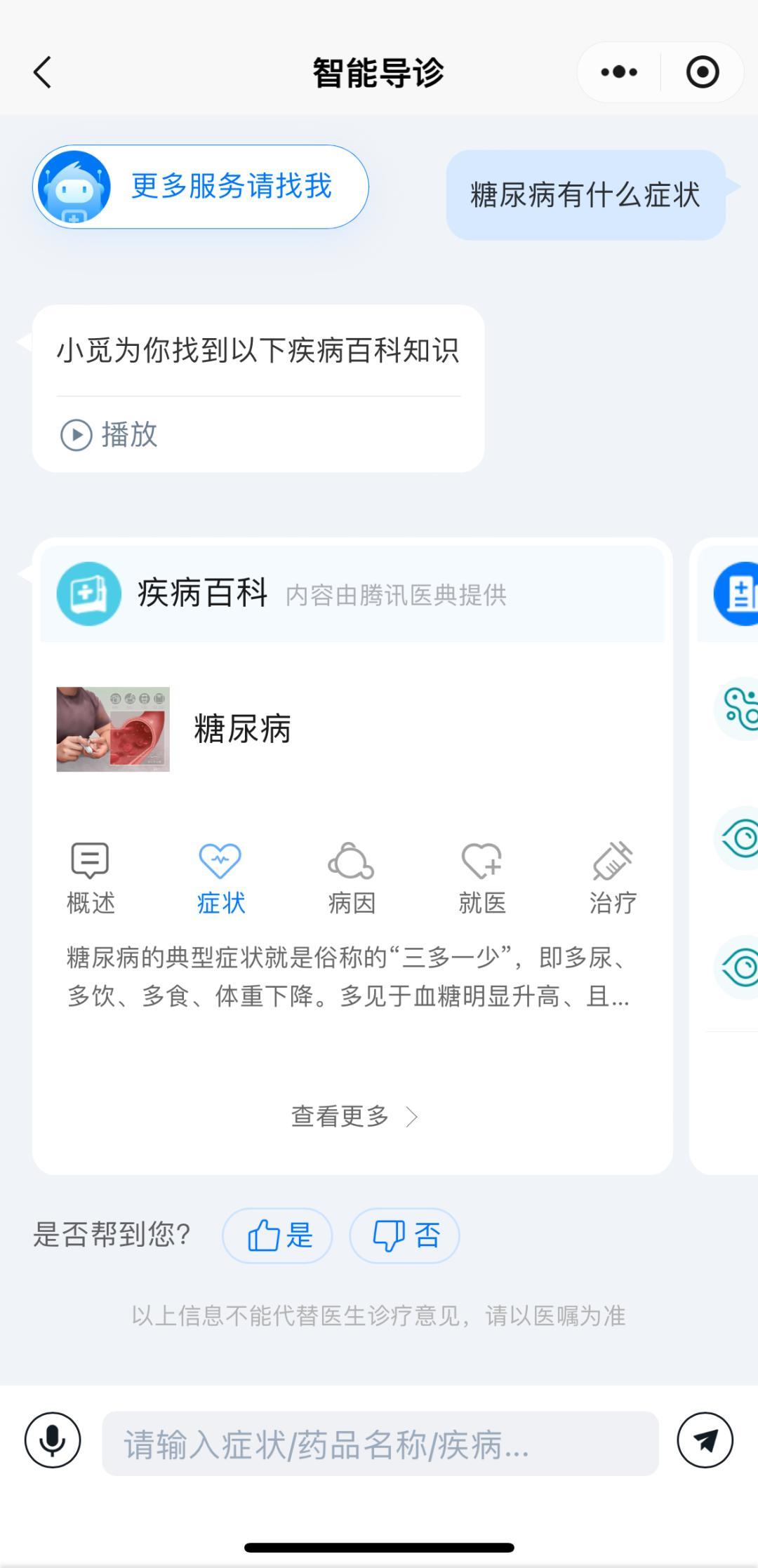This screenshot has height=1568, width=758.
Task: Mark the answer helpful with 是
Action: coord(278,1235)
